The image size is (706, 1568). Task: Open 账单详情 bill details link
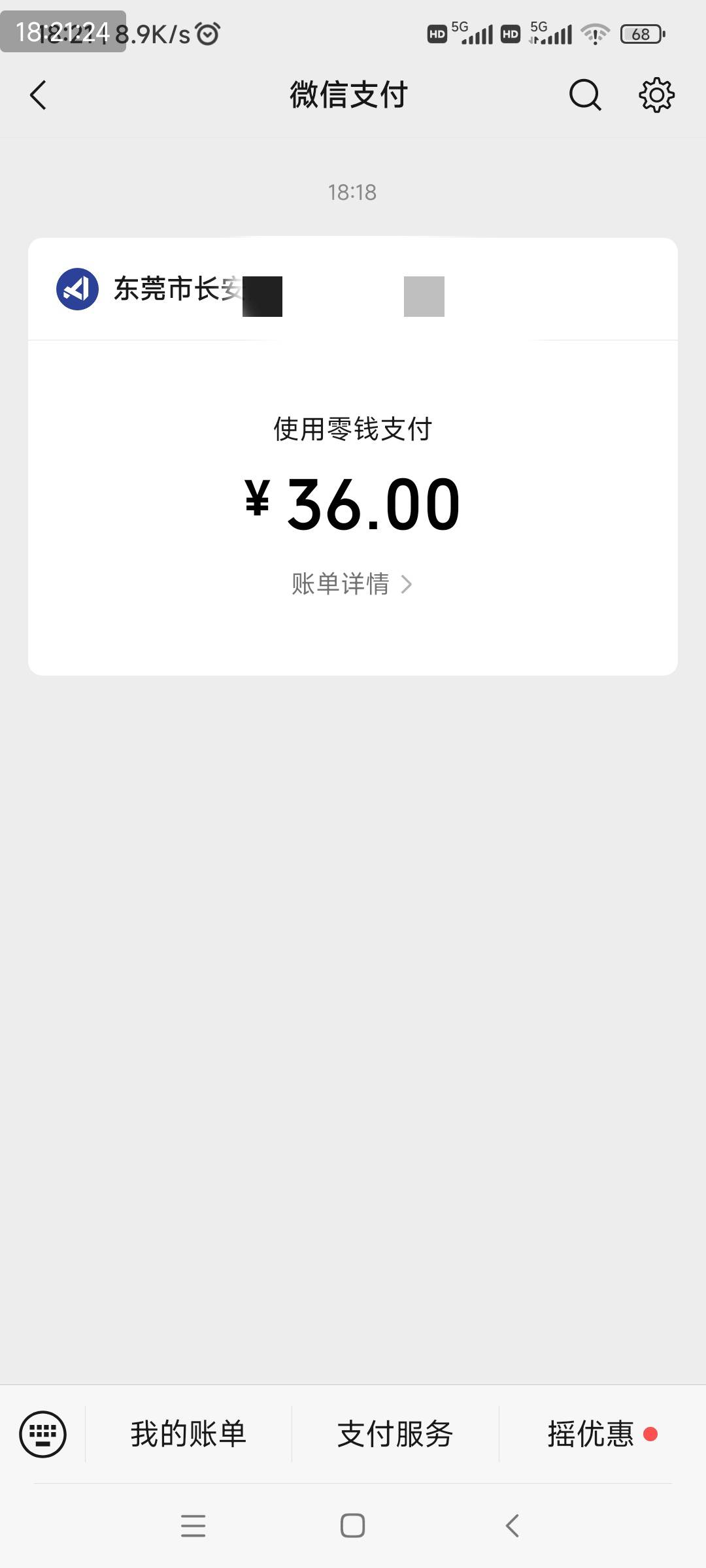352,583
